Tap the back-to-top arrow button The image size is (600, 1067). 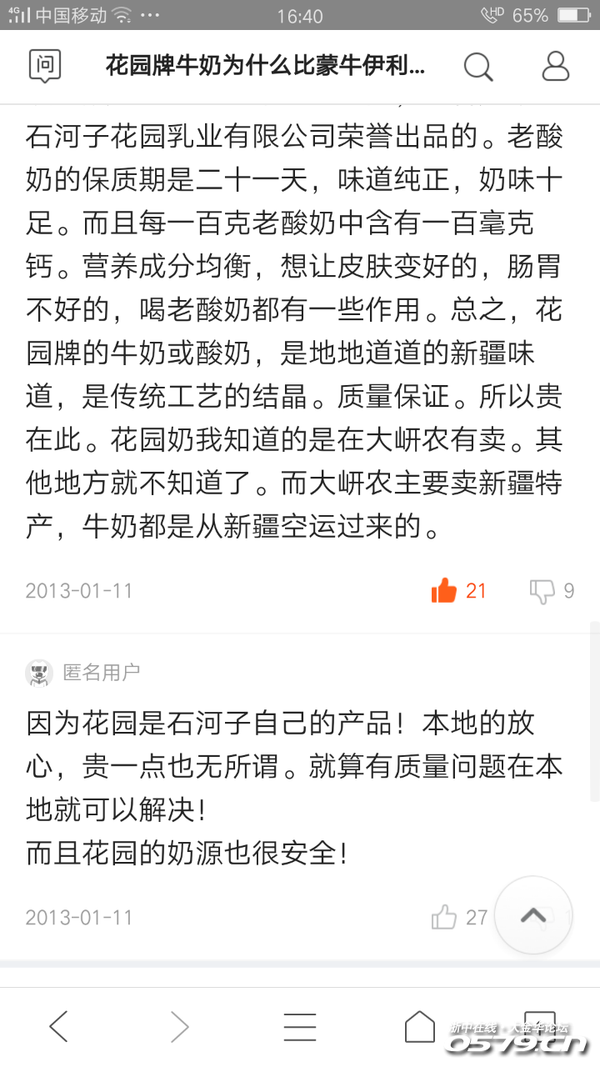(533, 915)
